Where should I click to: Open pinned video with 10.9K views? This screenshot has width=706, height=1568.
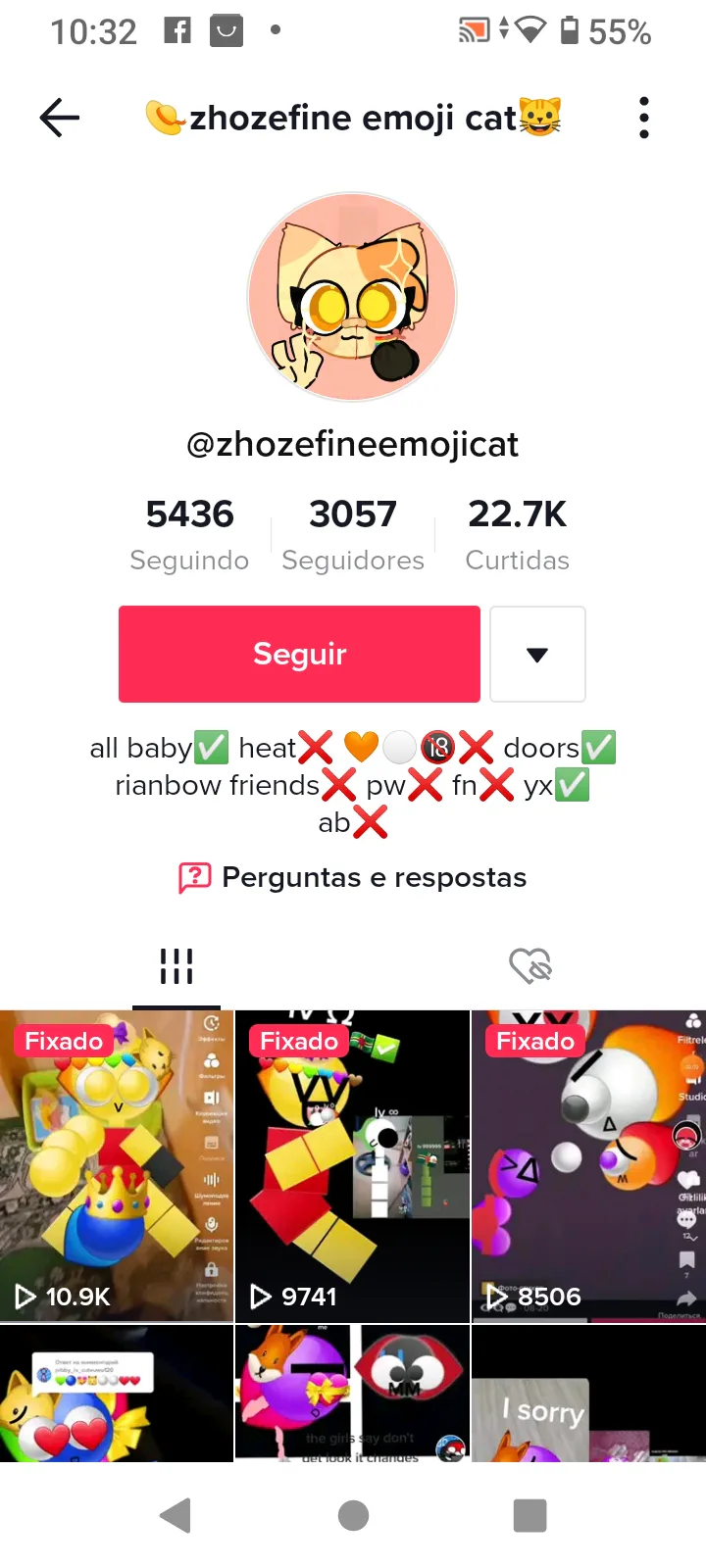[117, 1166]
